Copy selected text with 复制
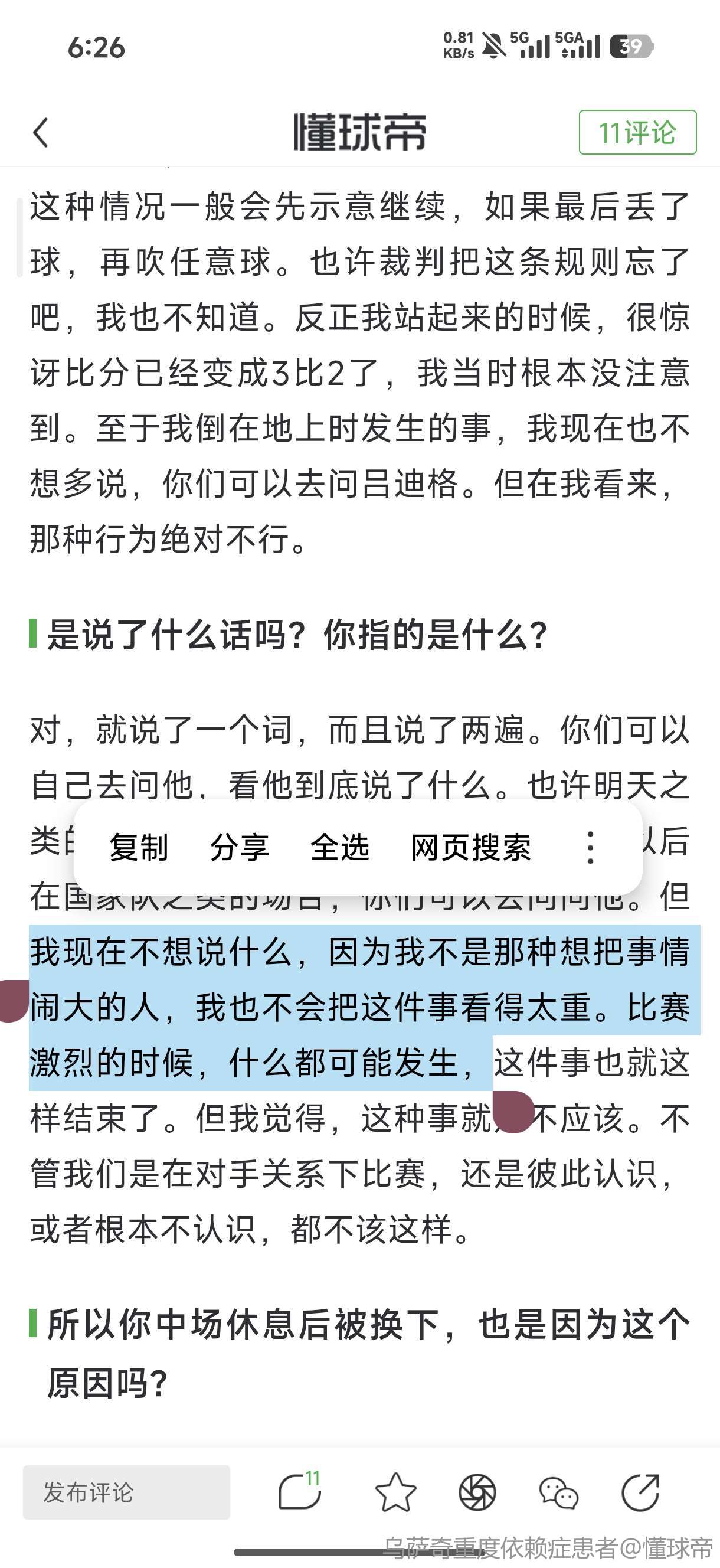 click(x=139, y=847)
